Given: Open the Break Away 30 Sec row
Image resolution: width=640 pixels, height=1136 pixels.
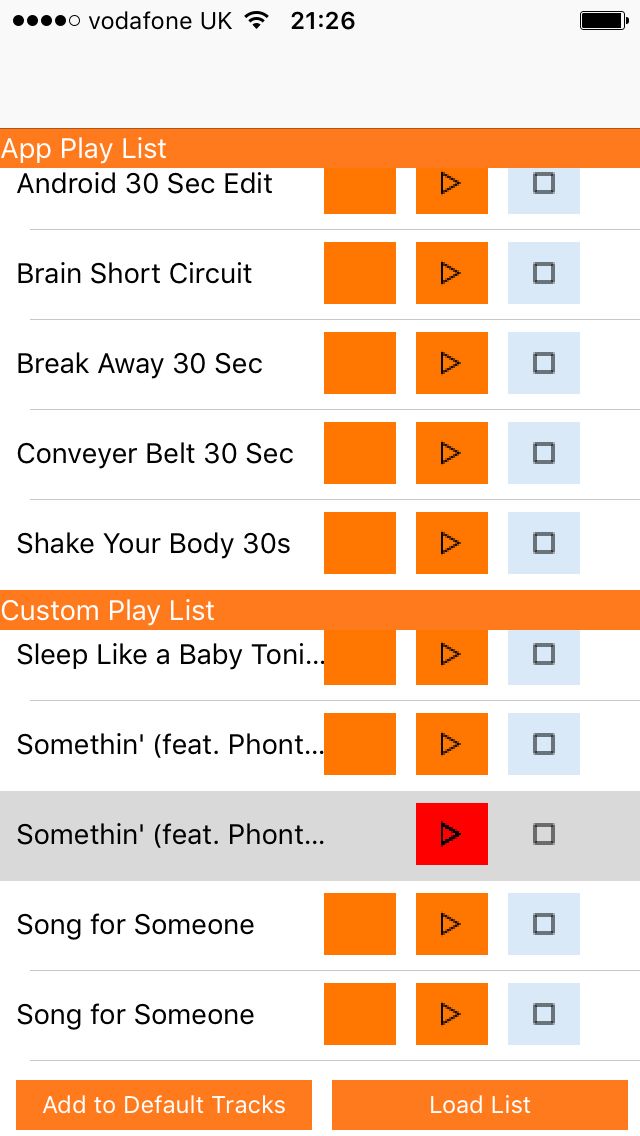Looking at the screenshot, I should coord(140,363).
